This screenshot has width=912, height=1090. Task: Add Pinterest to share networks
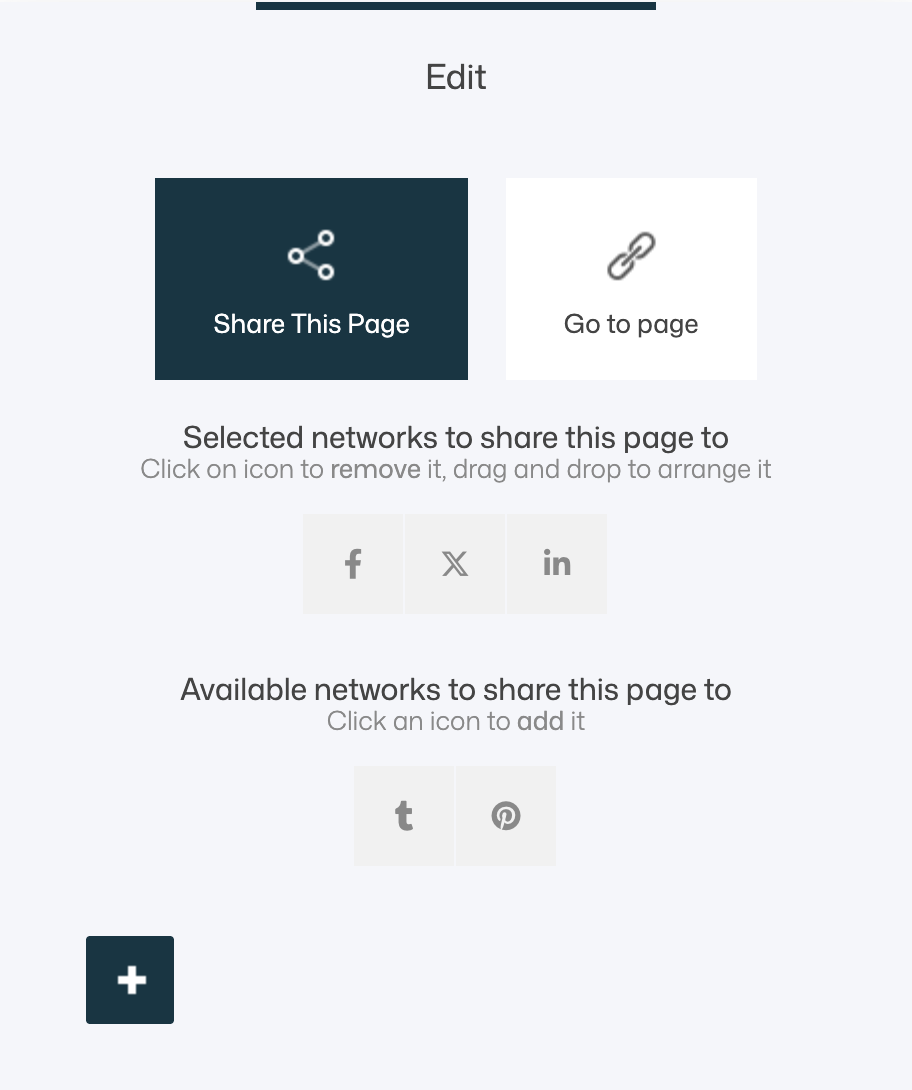(506, 816)
